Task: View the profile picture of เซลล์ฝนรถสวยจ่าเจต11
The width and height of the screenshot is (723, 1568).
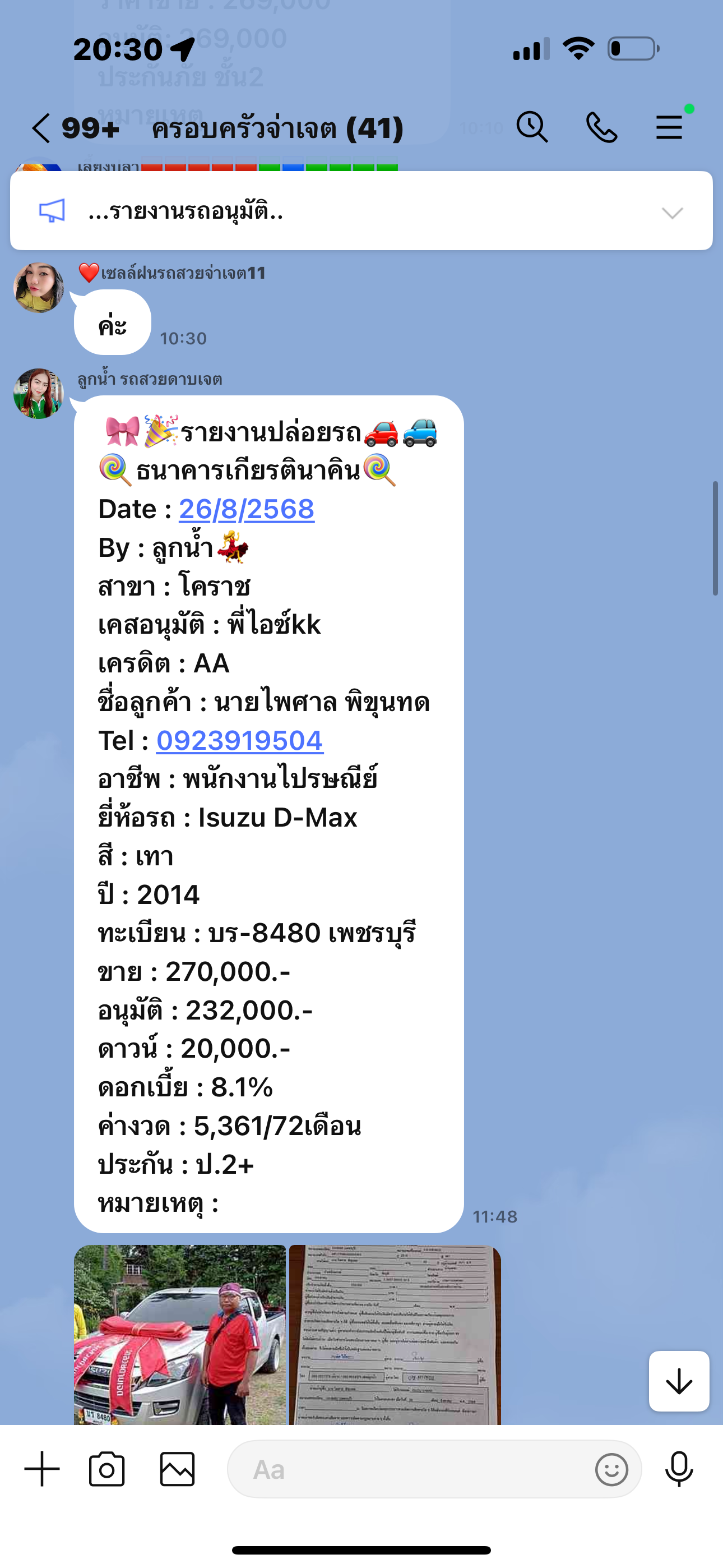Action: tap(39, 288)
